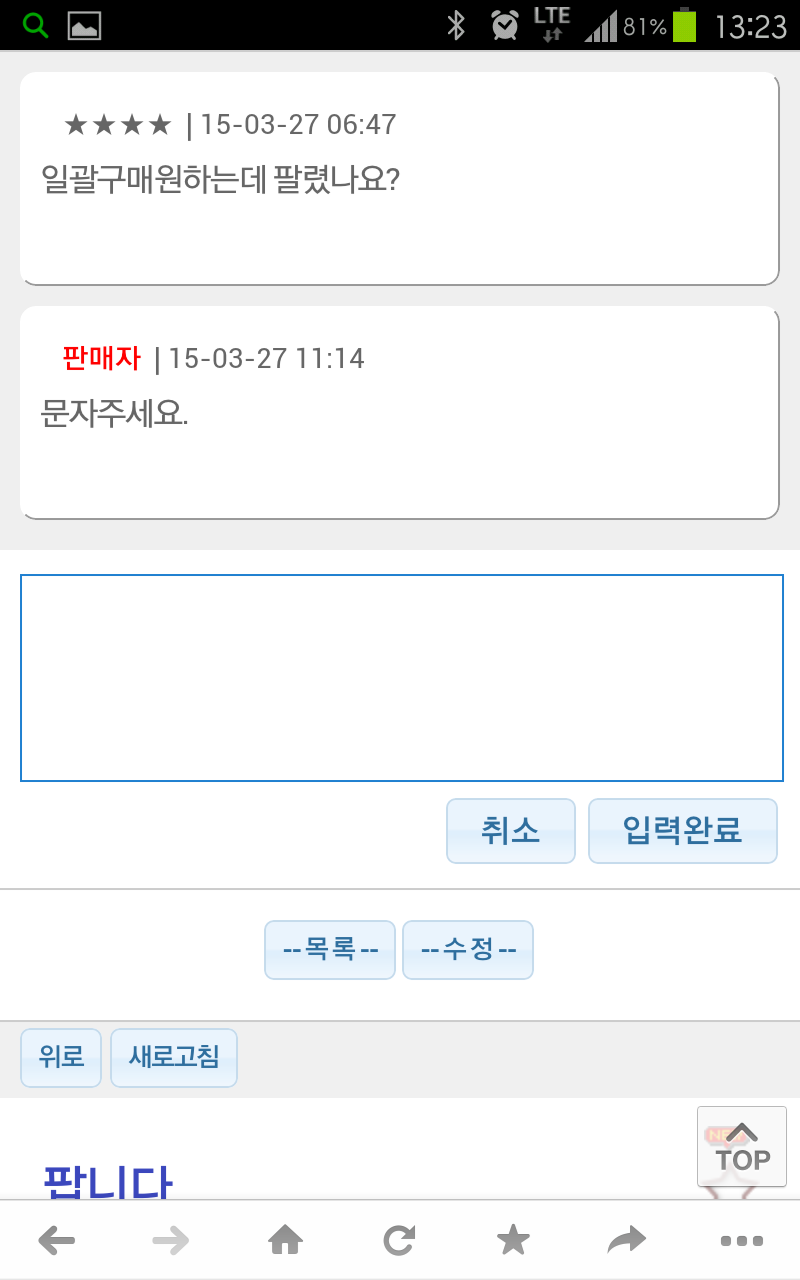The image size is (800, 1280).
Task: Open the browser home page
Action: (285, 1241)
